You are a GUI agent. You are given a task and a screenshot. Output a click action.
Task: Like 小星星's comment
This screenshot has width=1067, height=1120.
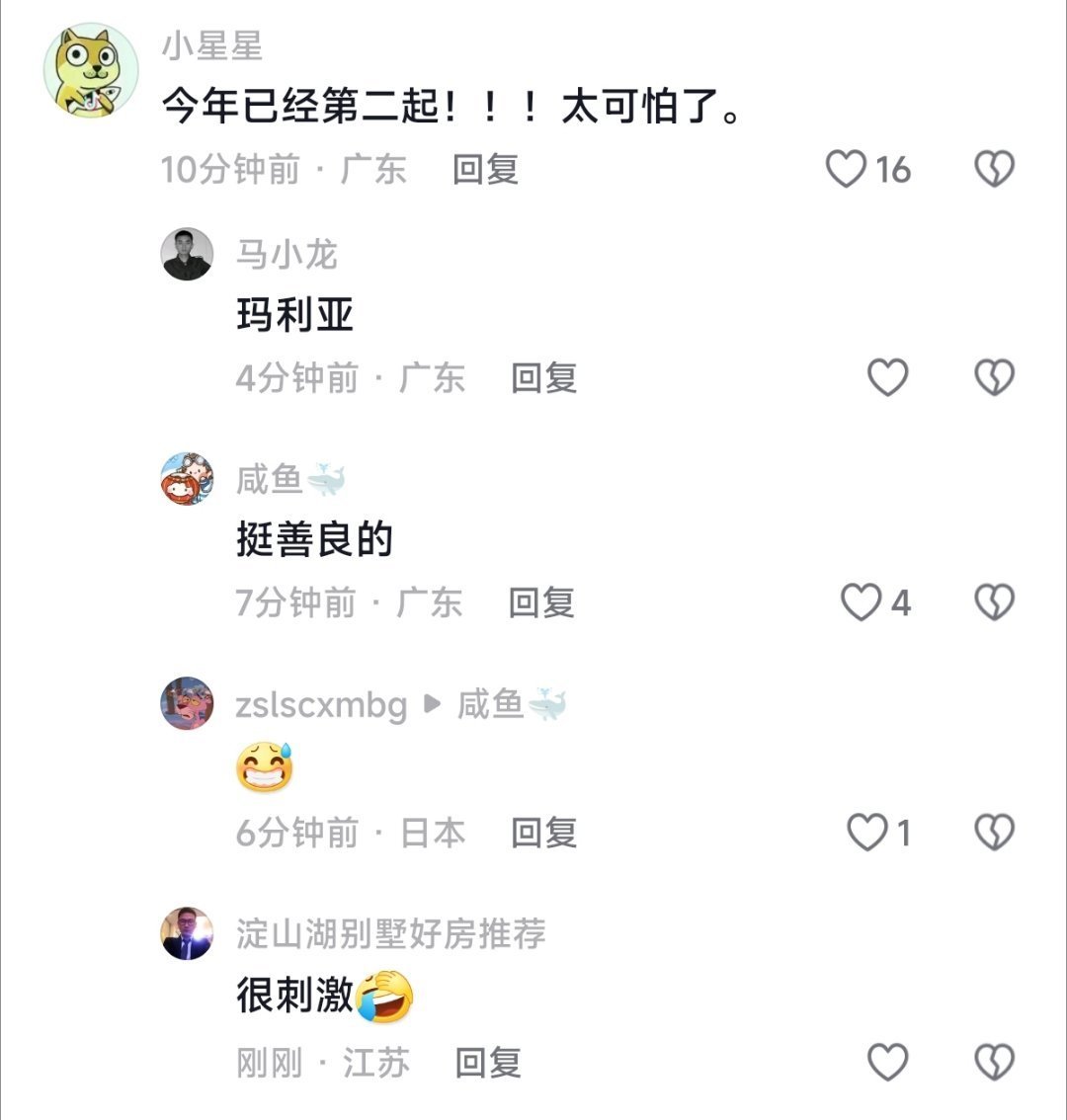(847, 170)
